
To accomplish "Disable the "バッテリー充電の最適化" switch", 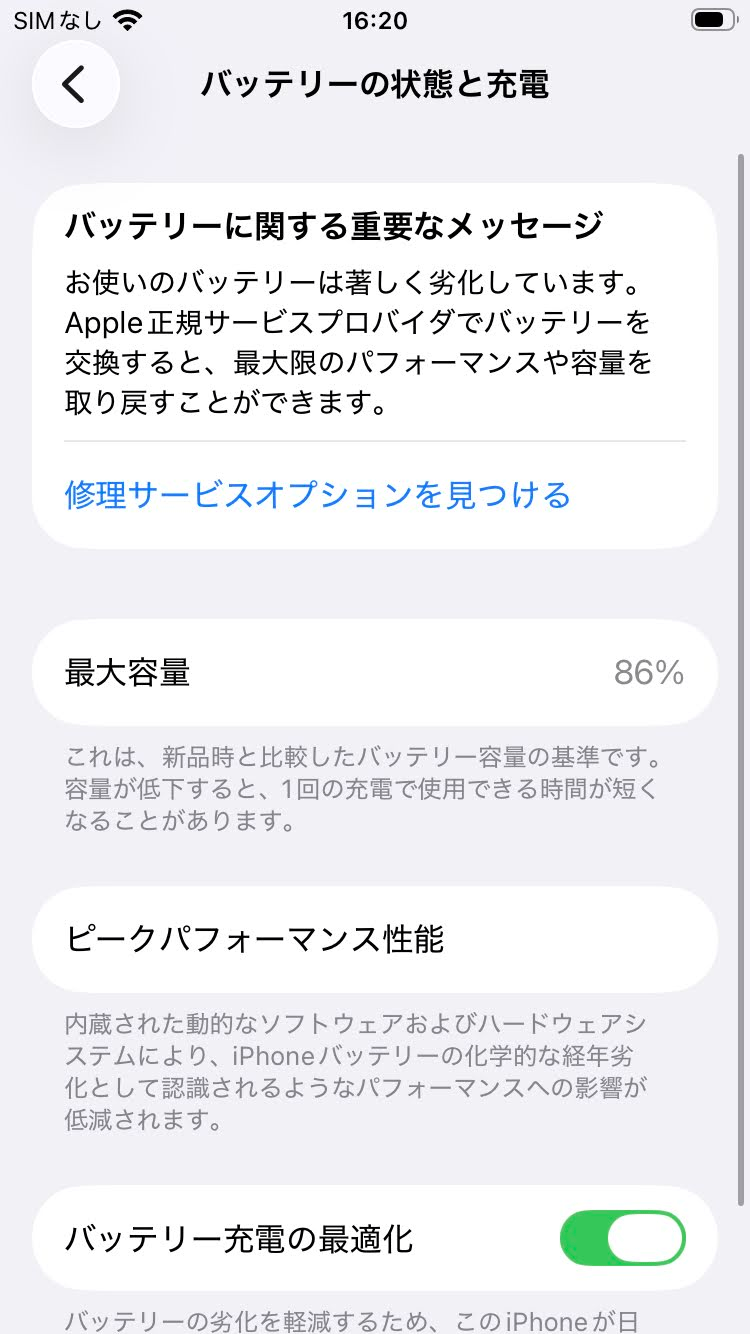I will pos(622,1238).
